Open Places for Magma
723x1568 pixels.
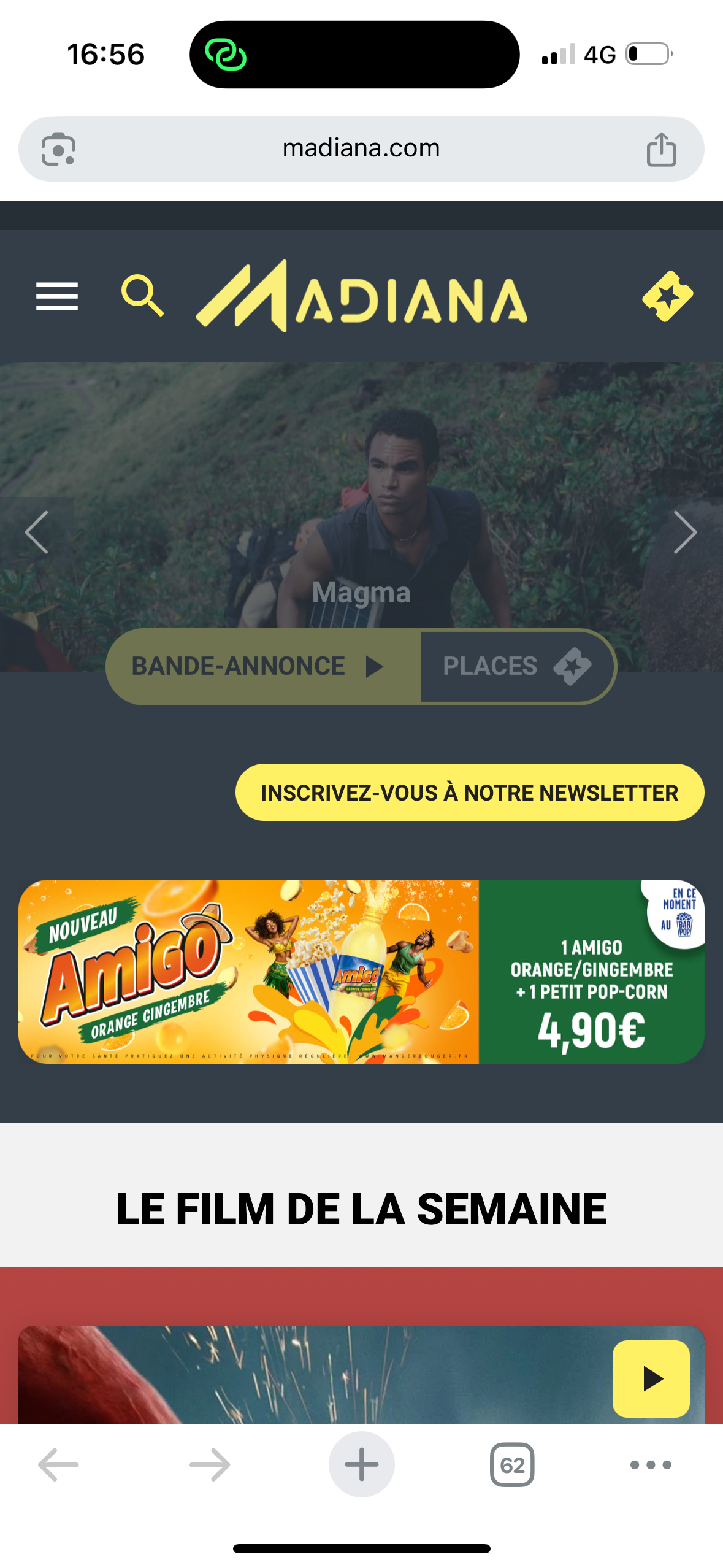517,666
